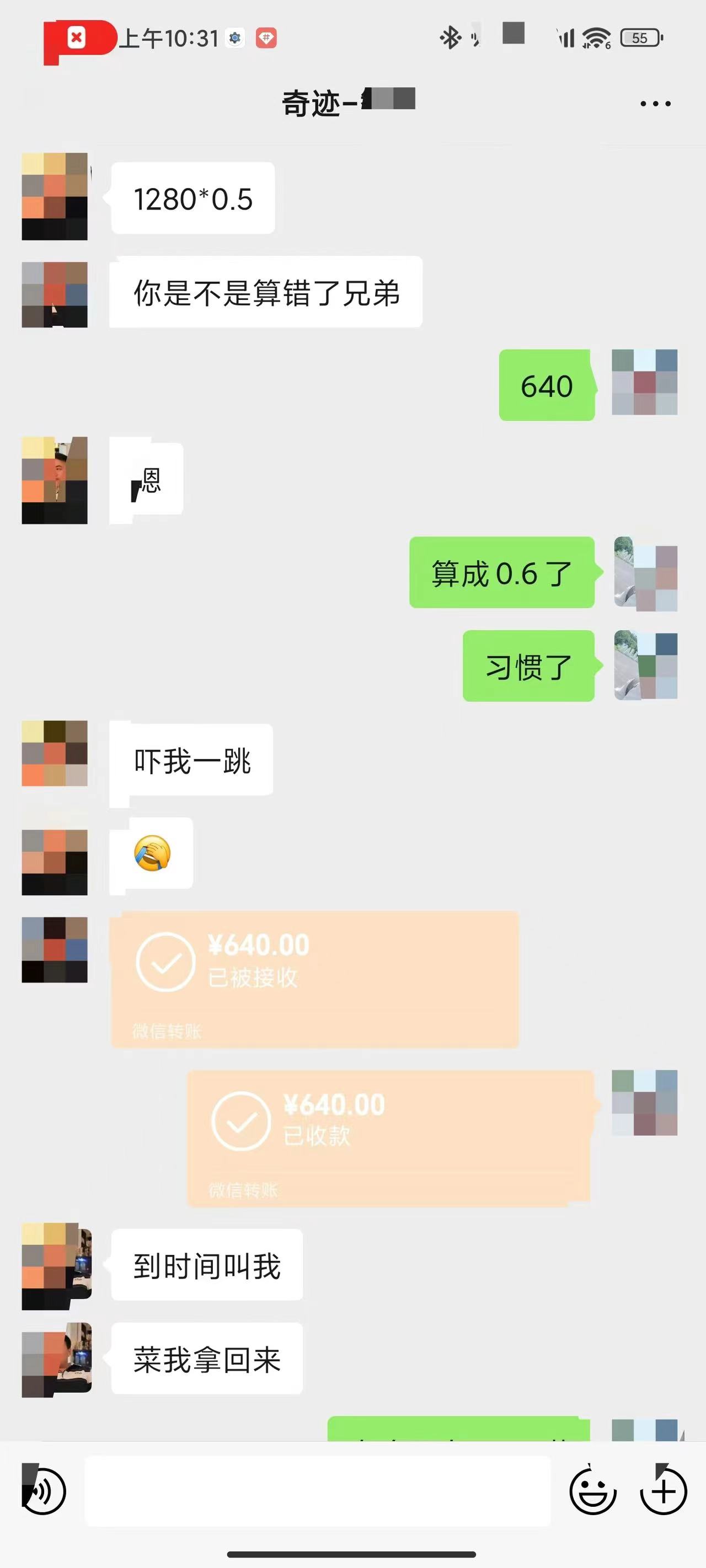Open the ¥640.00 transfer marked 已收款
The height and width of the screenshot is (1568, 706).
tap(390, 1139)
